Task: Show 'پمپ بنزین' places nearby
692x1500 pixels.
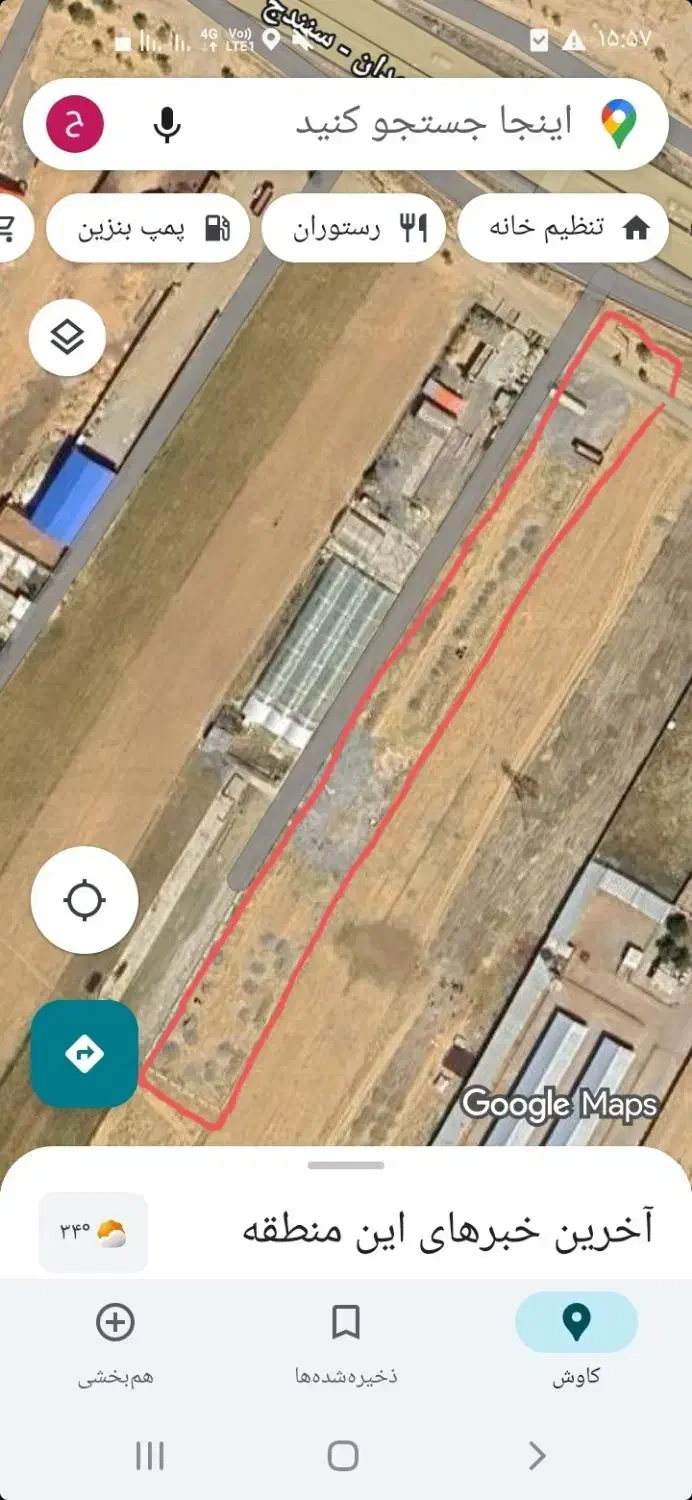Action: pyautogui.click(x=148, y=228)
